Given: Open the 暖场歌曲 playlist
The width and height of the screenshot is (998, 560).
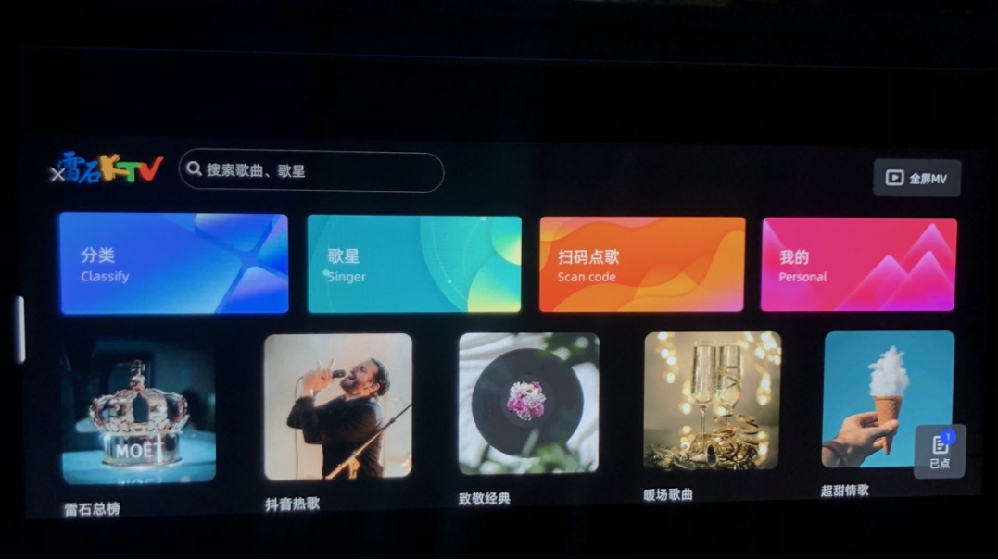Looking at the screenshot, I should (x=711, y=401).
